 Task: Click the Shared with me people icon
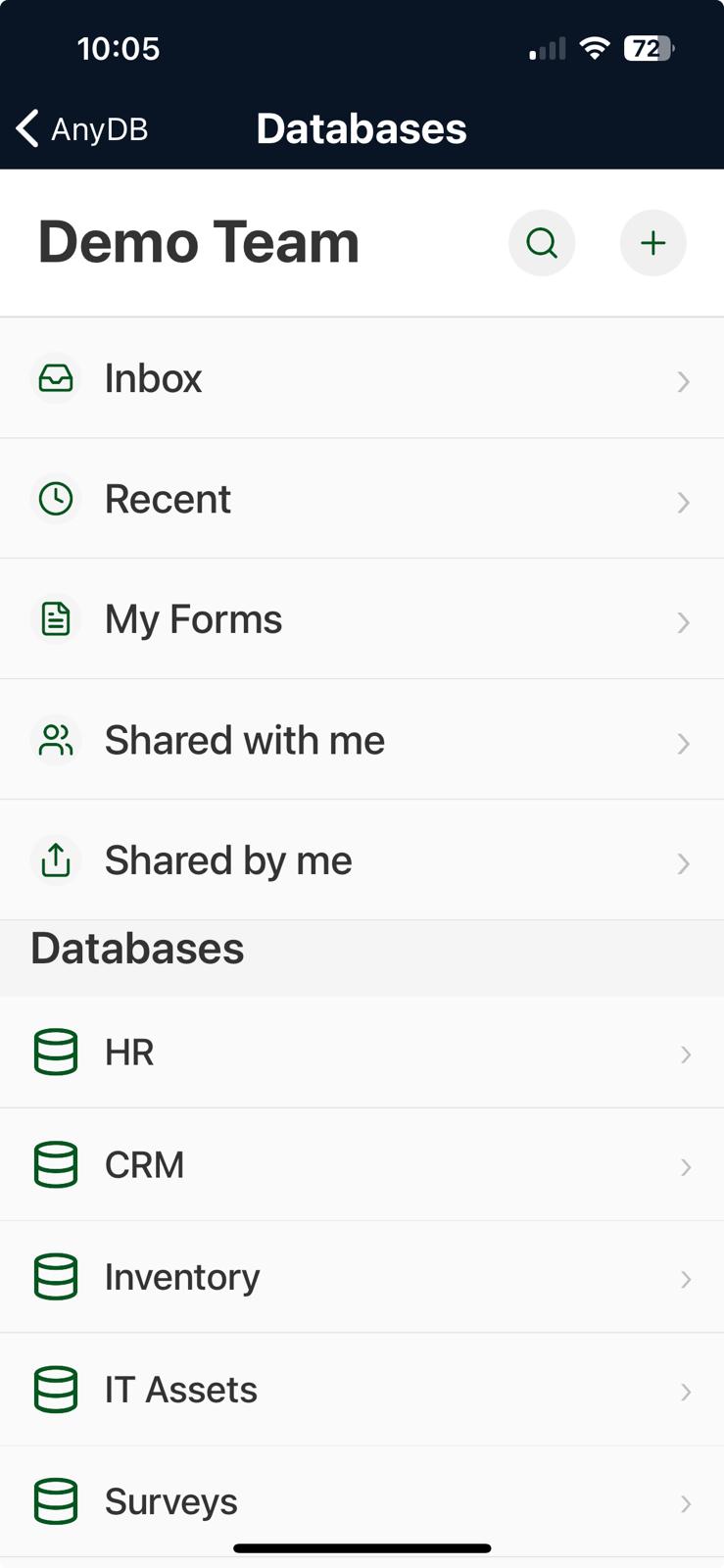coord(56,740)
